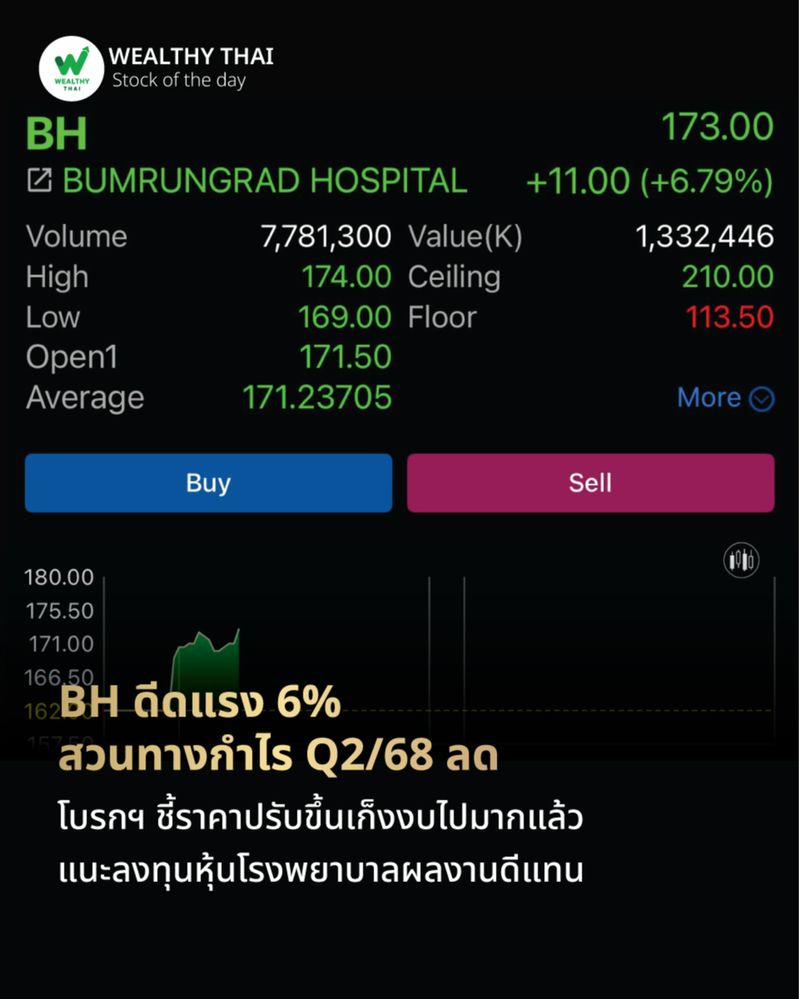Click the 180.00 price axis label

point(57,577)
